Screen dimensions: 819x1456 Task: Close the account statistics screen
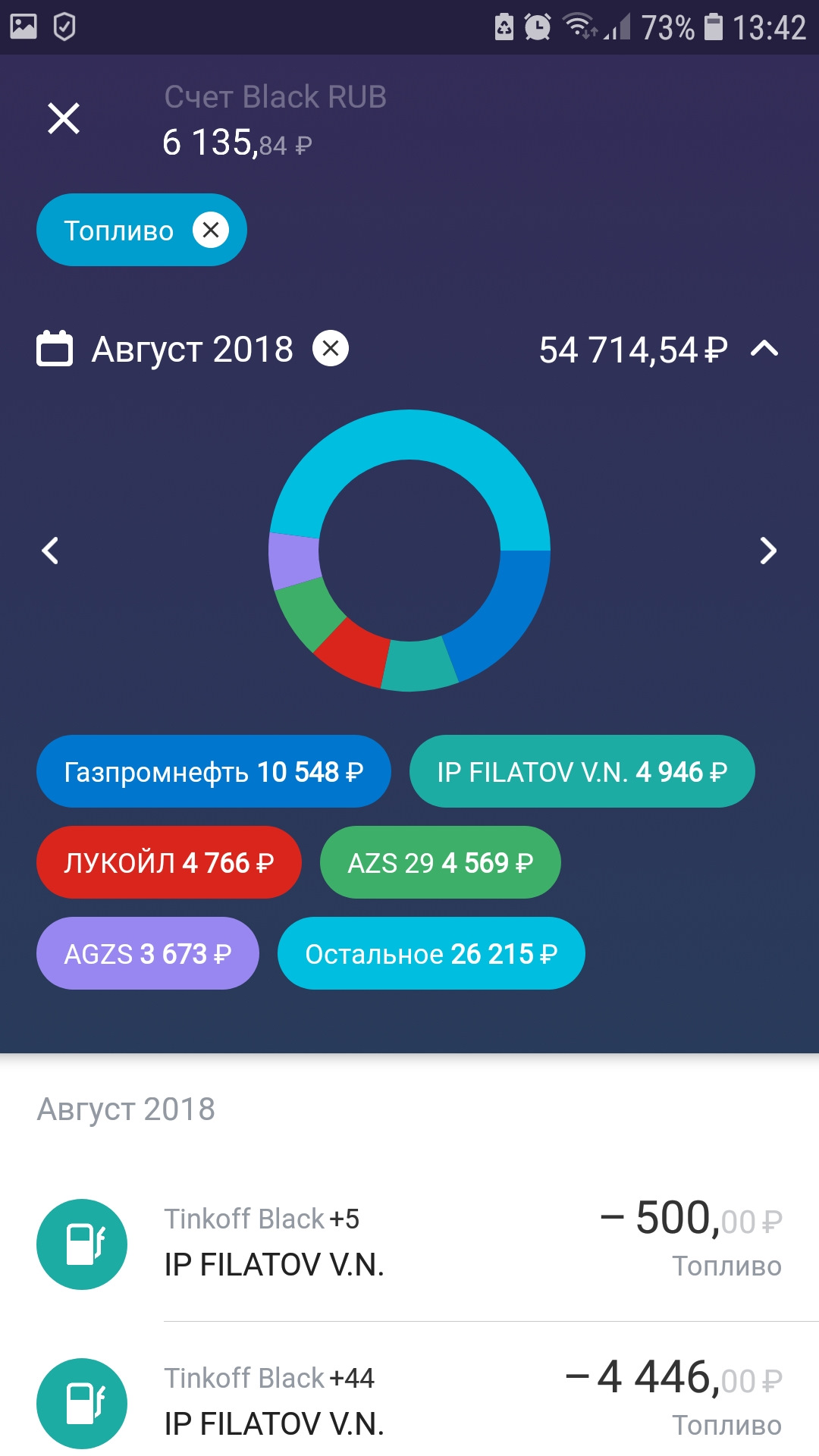pyautogui.click(x=64, y=118)
